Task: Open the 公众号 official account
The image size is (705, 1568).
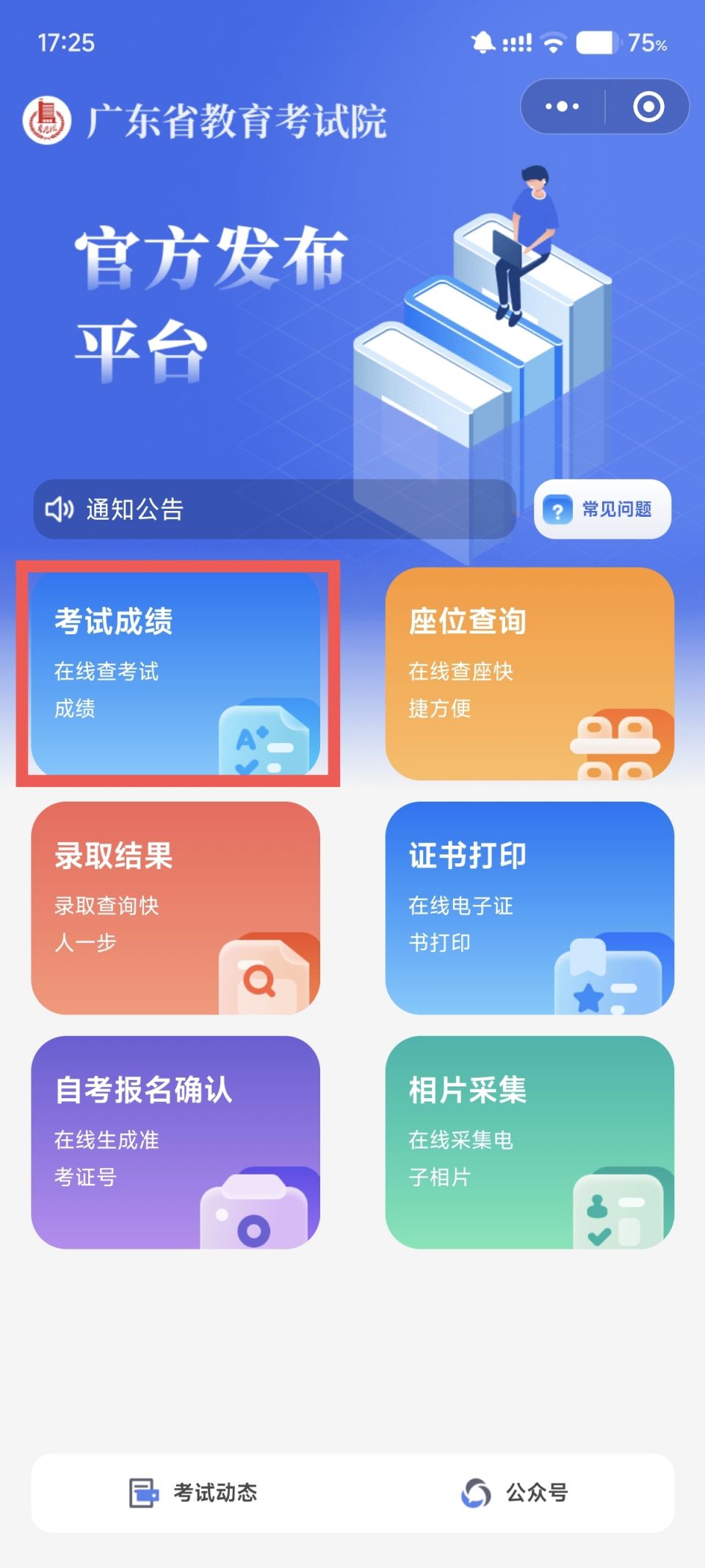Action: (514, 1492)
